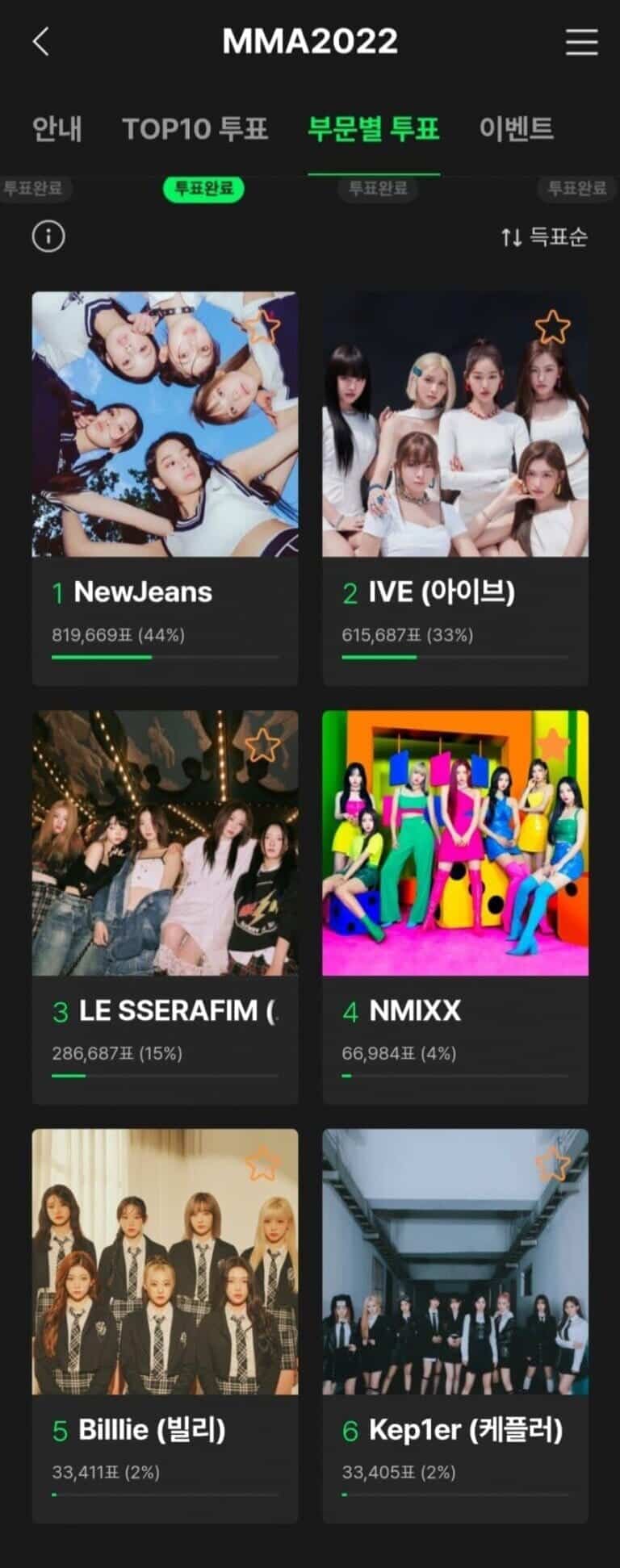Switch to the 안내 tab
Screen dimensions: 620x1568
57,128
